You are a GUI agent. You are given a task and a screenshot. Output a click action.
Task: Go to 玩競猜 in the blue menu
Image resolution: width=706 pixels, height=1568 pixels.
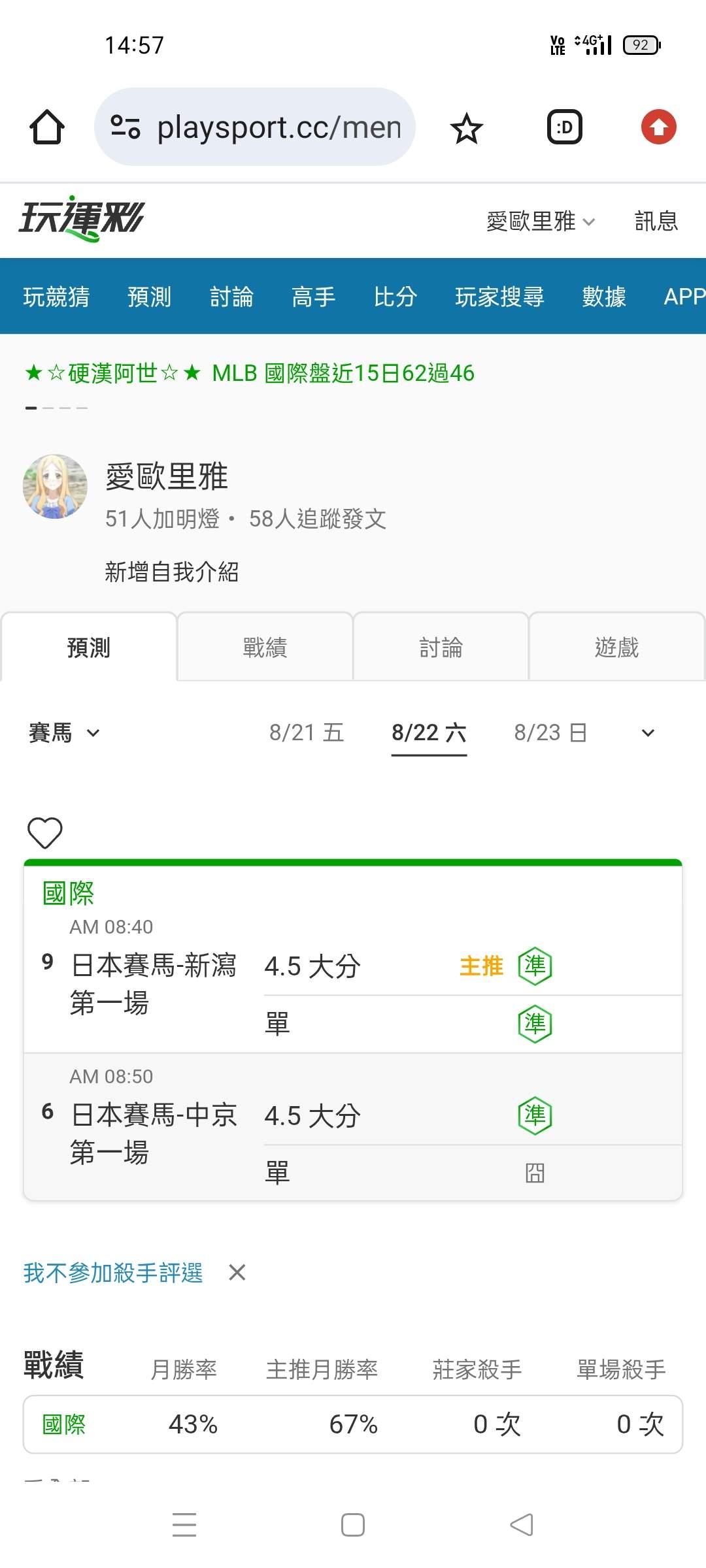click(56, 297)
